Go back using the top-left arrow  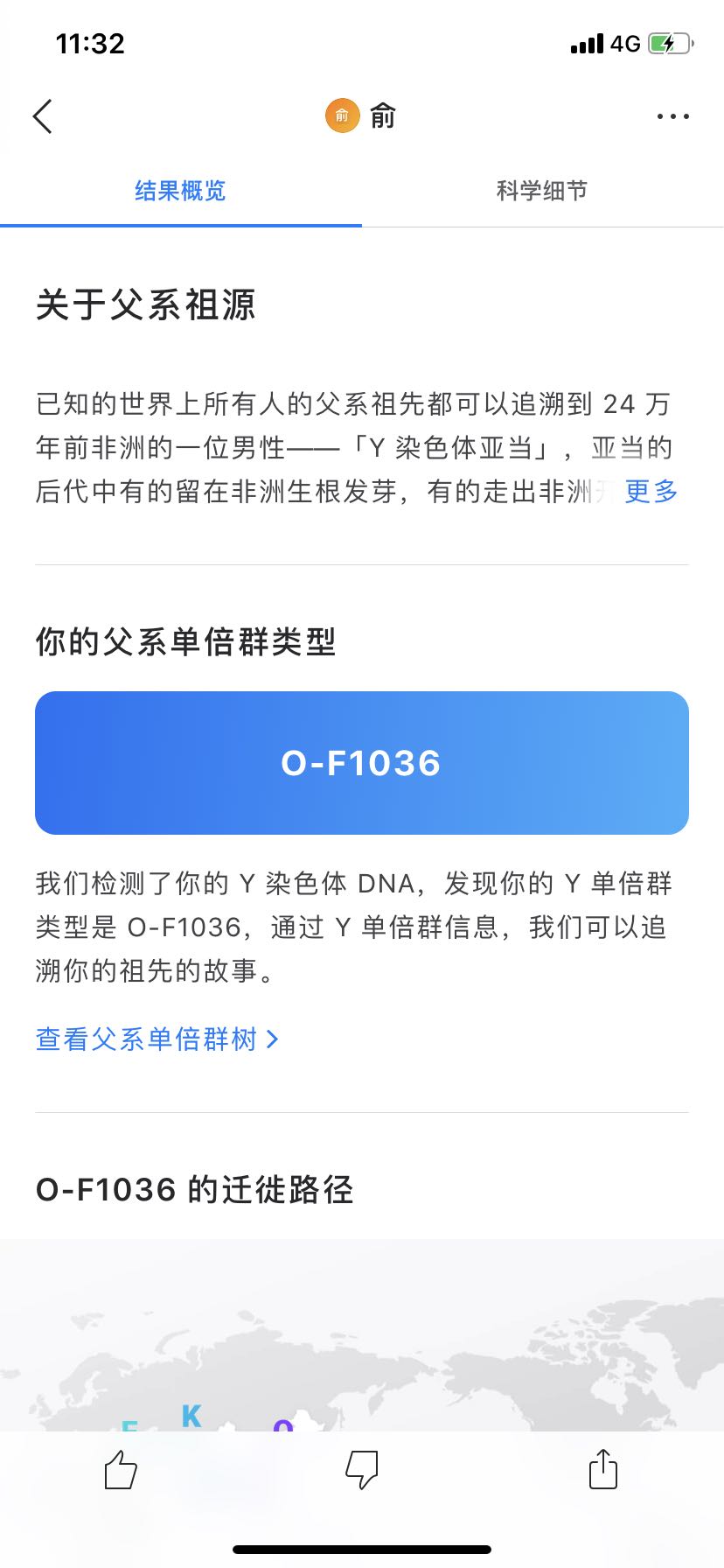[43, 116]
